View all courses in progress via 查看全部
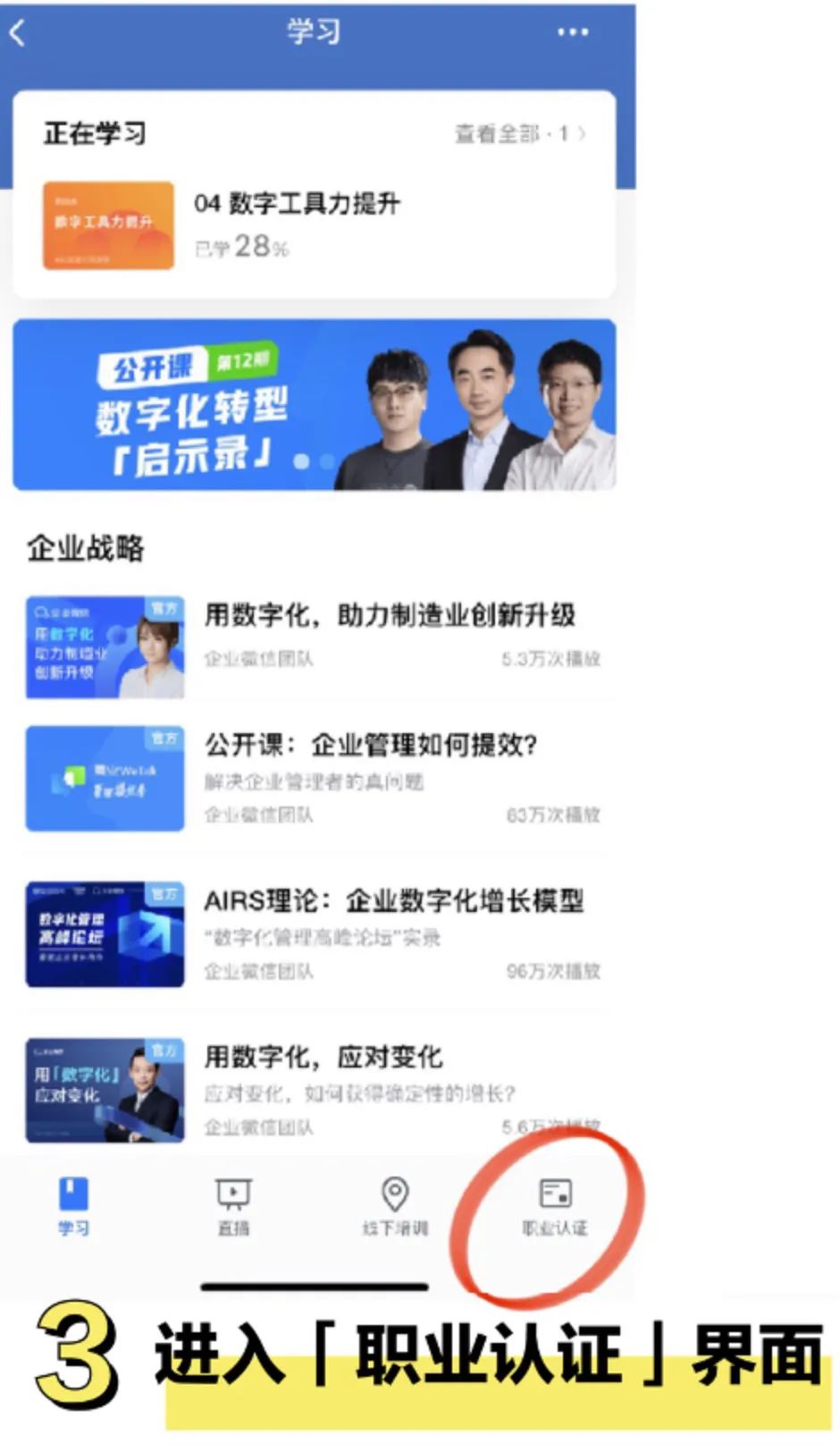840x1452 pixels. tap(519, 134)
